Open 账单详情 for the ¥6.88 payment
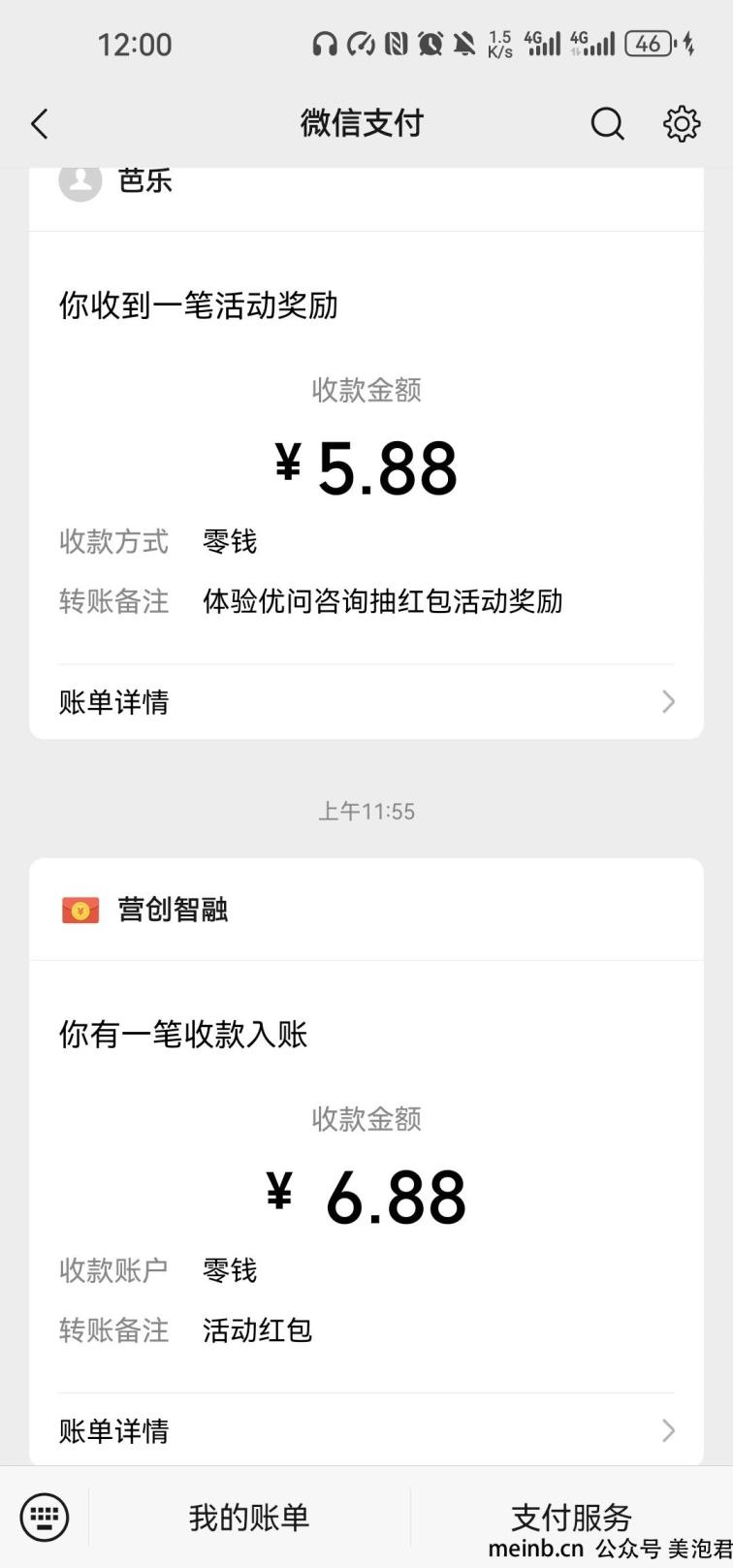This screenshot has height=1568, width=733. pyautogui.click(x=366, y=1430)
